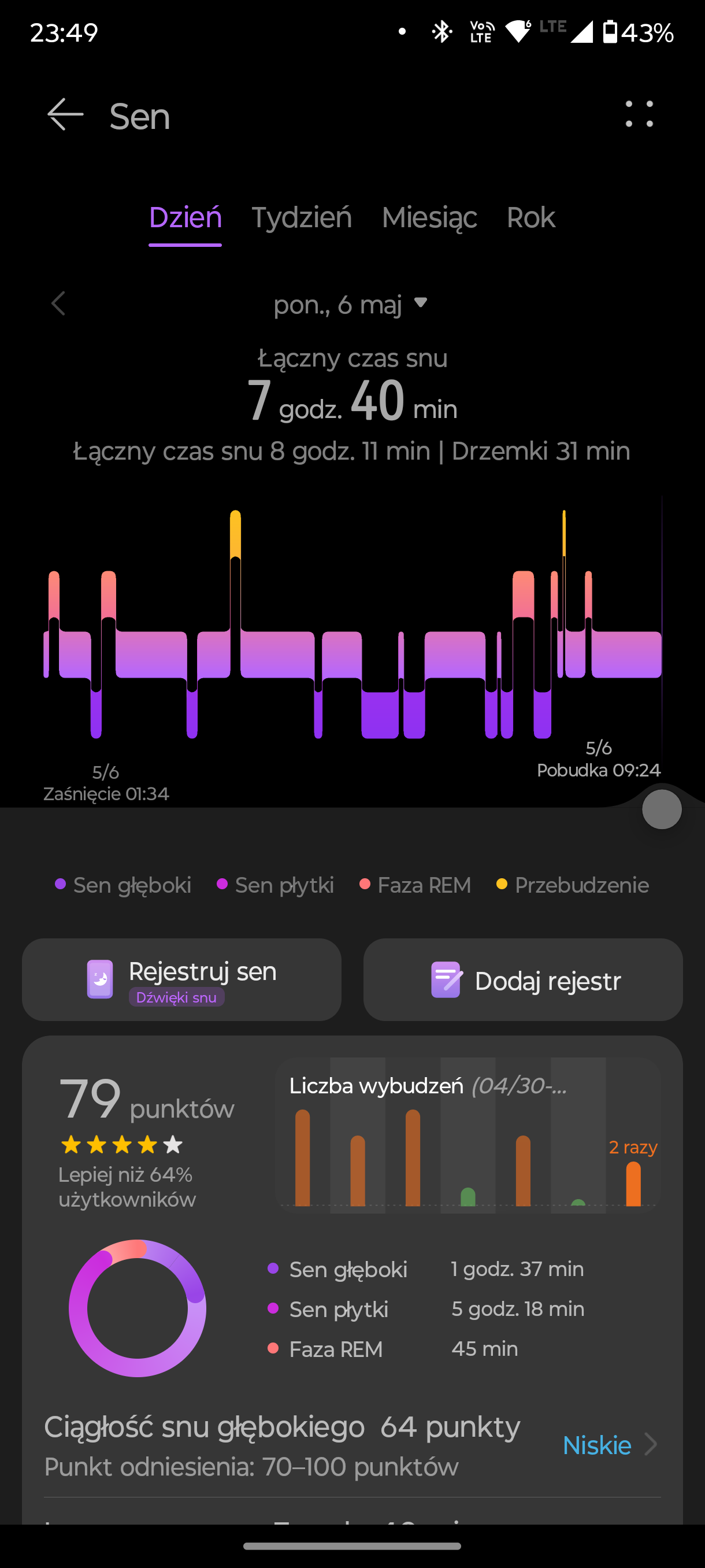Image resolution: width=705 pixels, height=1568 pixels.
Task: Tap the grey handle on the sleep chart
Action: point(662,809)
